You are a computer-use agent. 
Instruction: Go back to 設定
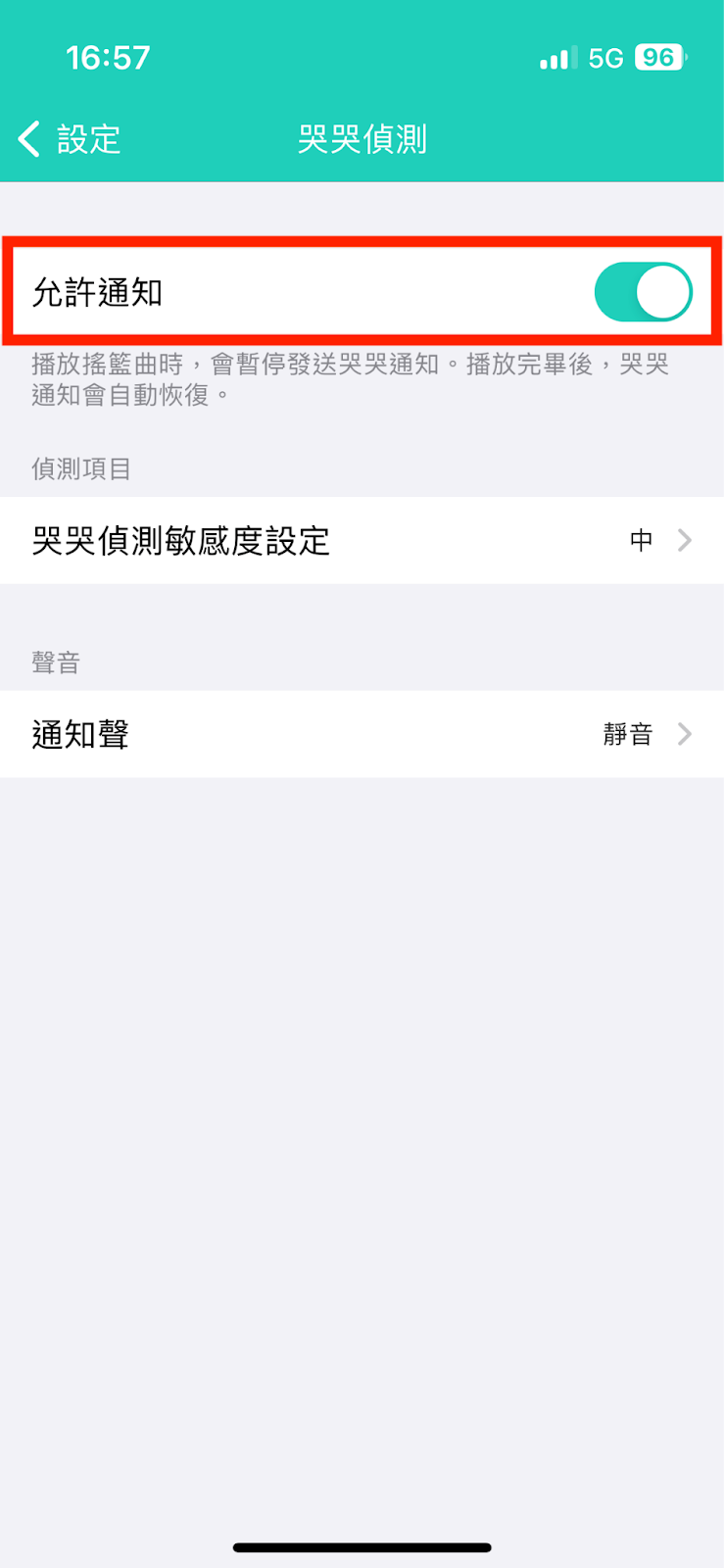click(x=69, y=139)
